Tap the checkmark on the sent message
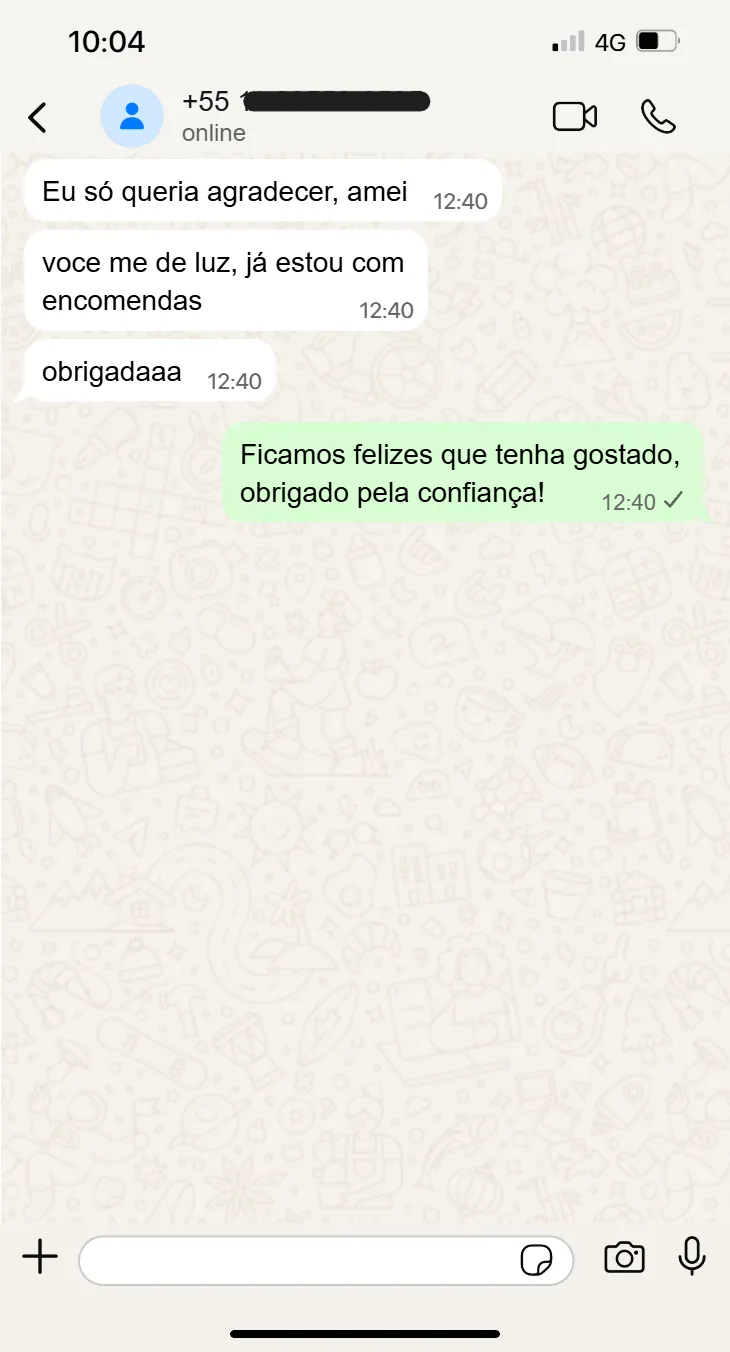 [673, 503]
